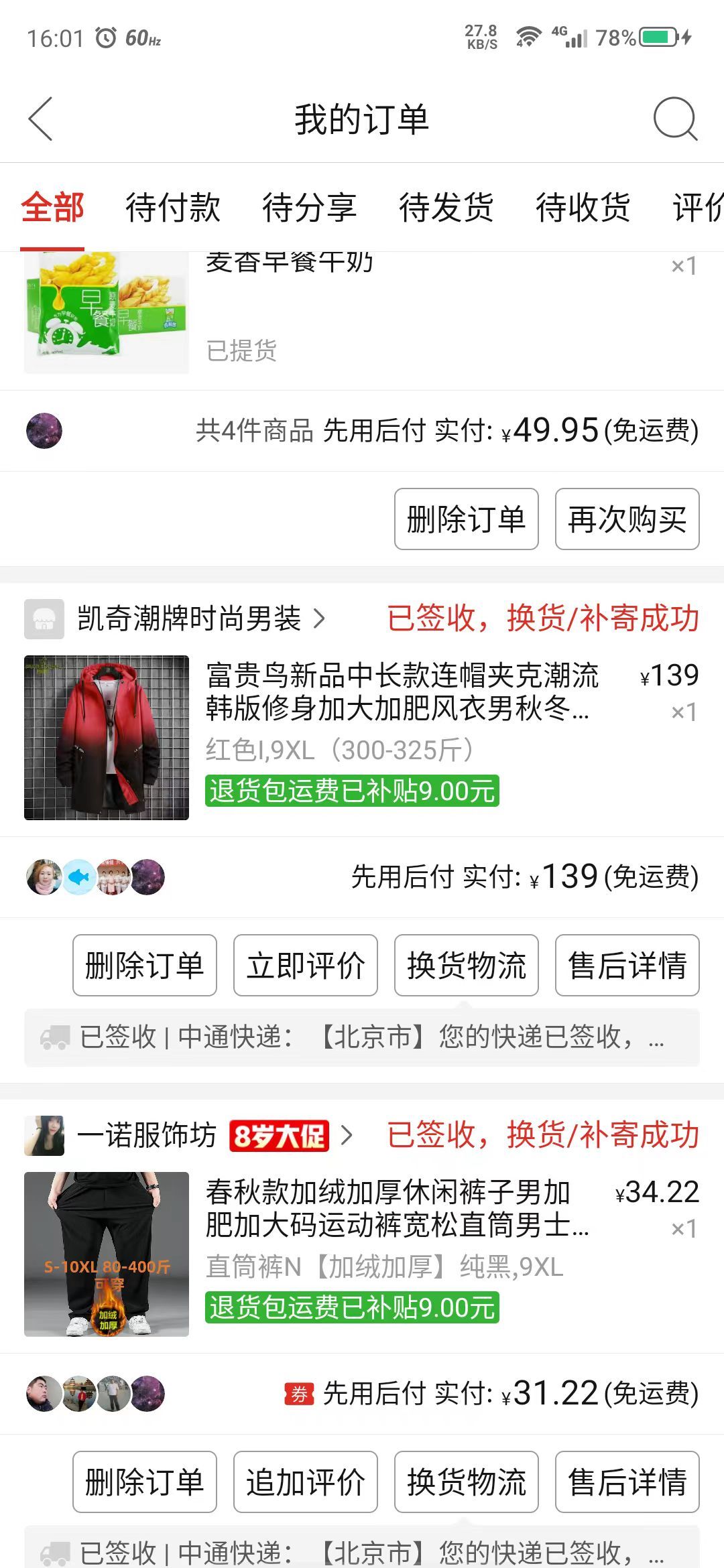The width and height of the screenshot is (724, 1568).
Task: Switch to the 待收货 tab
Action: coord(583,207)
